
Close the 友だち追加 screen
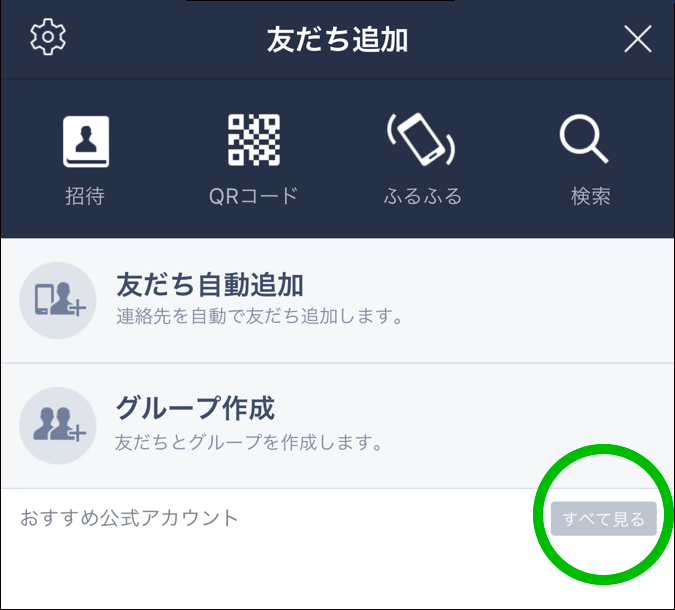637,39
